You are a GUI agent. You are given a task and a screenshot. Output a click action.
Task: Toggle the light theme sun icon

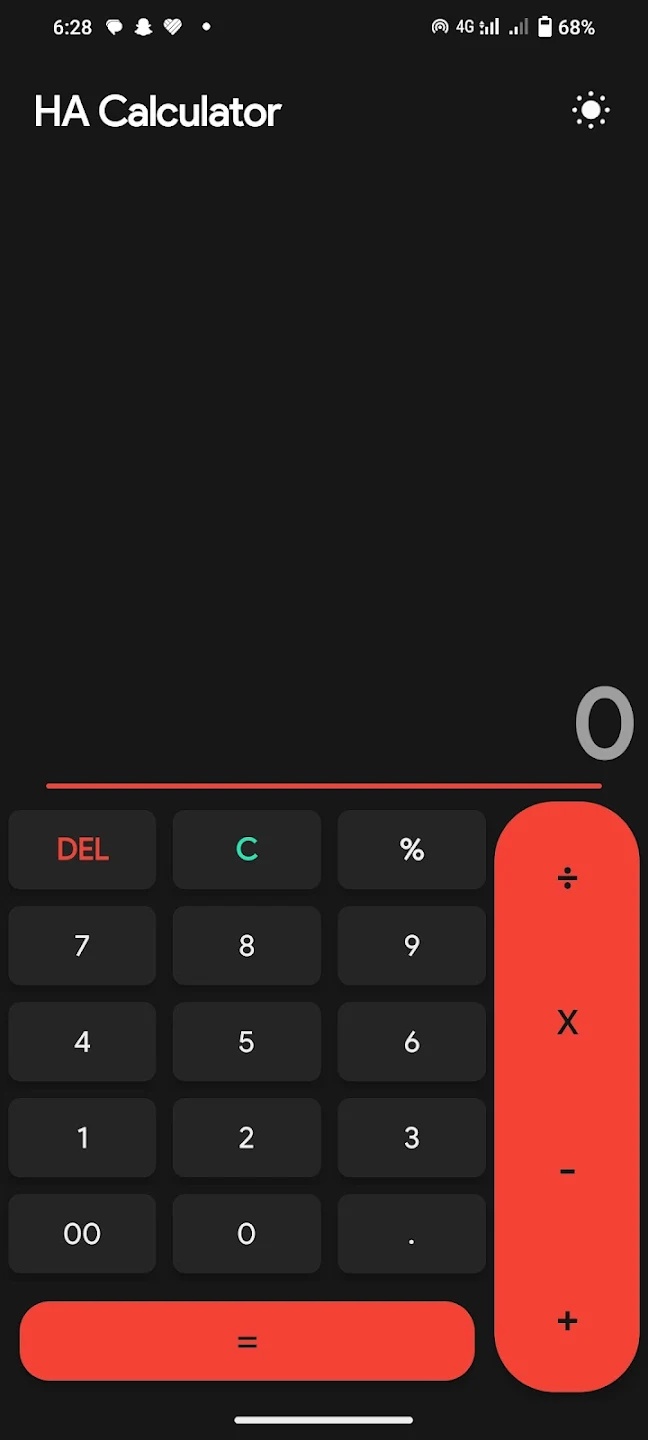point(590,111)
